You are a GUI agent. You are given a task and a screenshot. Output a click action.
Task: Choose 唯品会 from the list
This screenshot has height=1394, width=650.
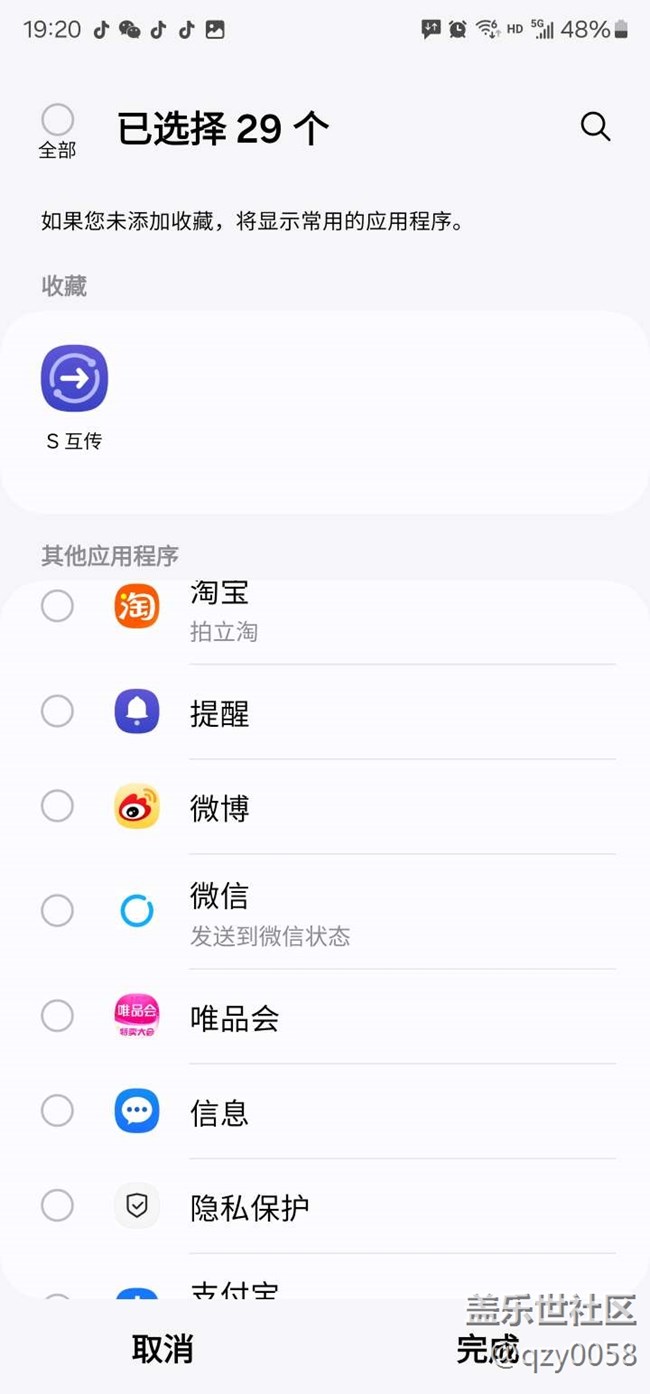[57, 1016]
